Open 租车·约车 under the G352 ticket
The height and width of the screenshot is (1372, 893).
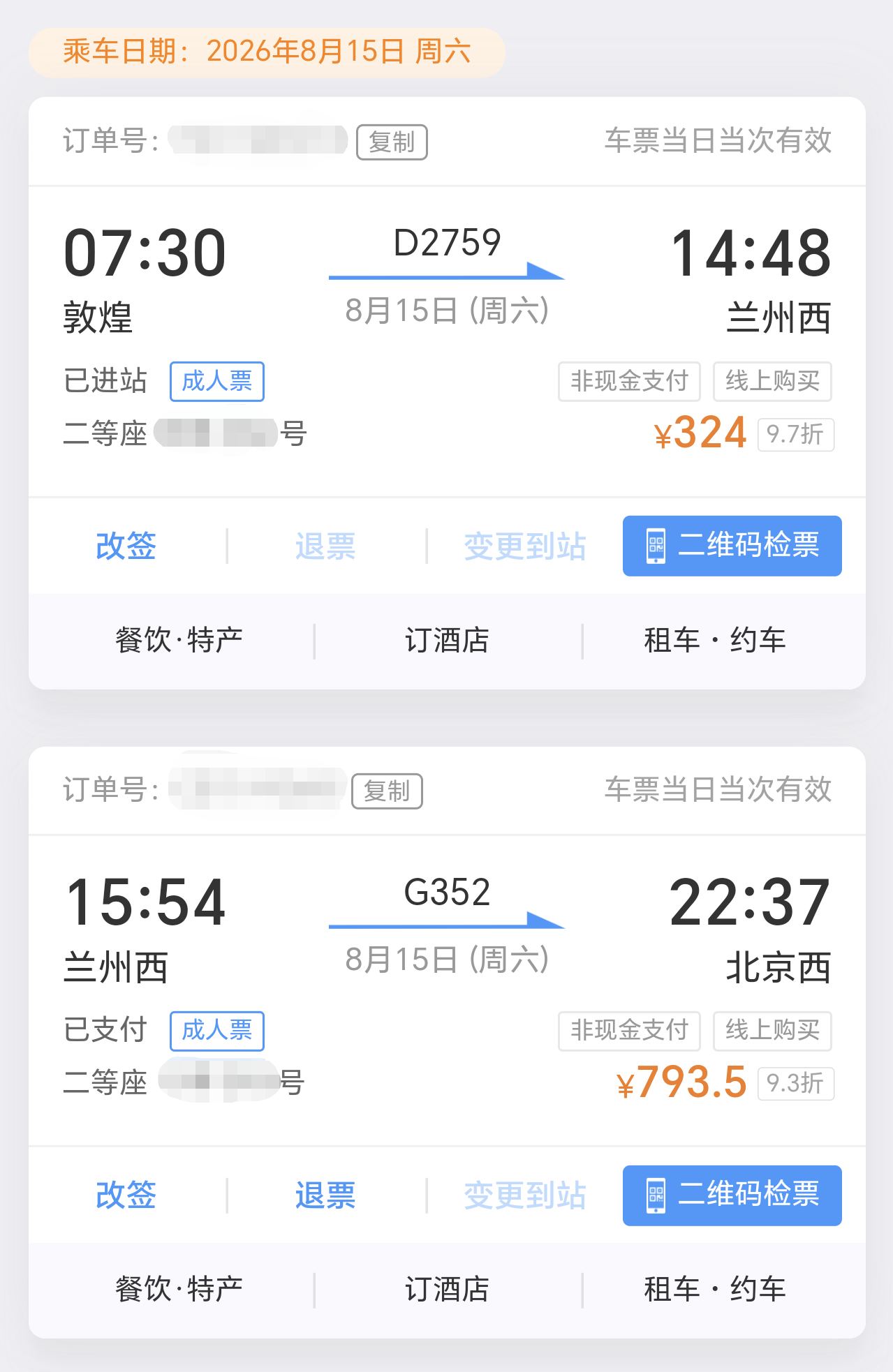(x=715, y=1289)
